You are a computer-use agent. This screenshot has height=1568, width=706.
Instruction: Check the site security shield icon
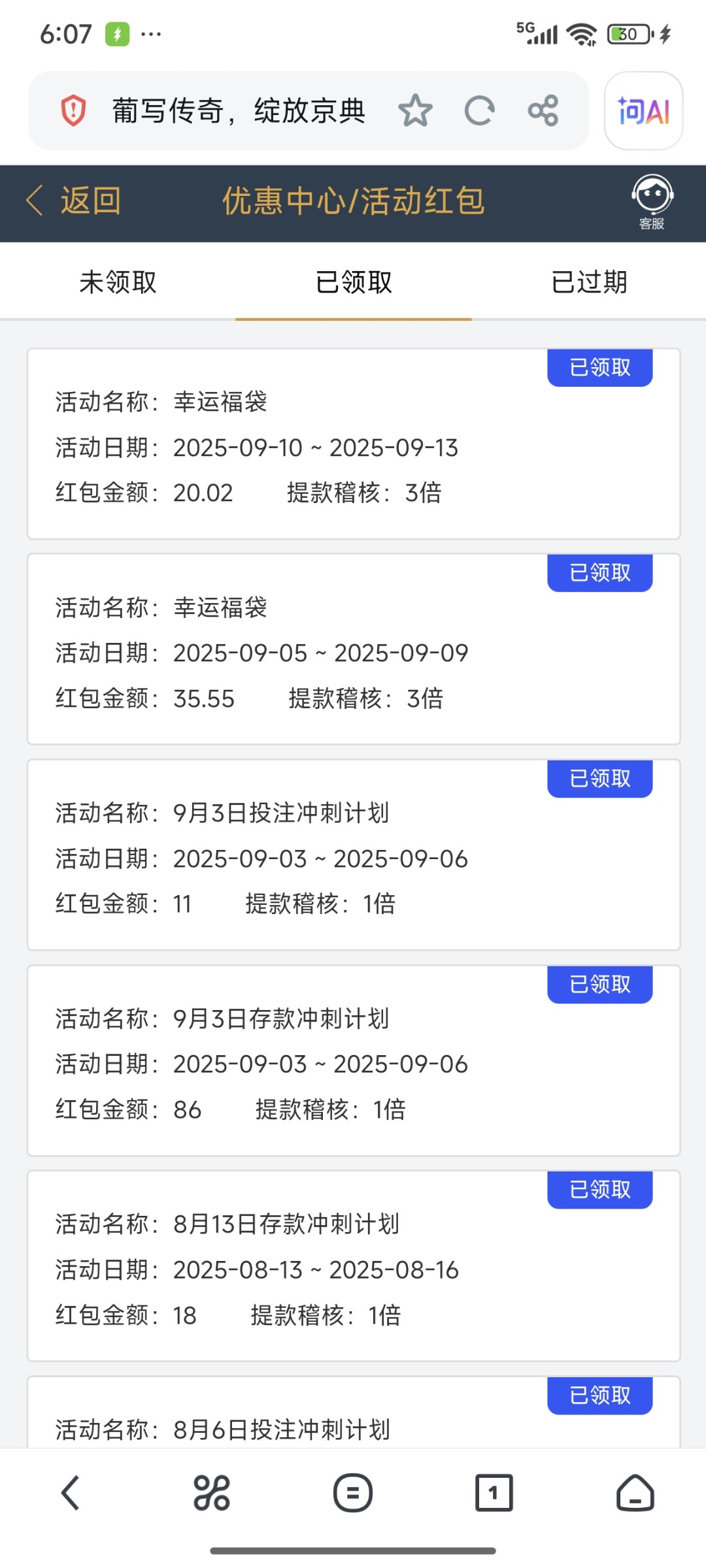coord(73,110)
